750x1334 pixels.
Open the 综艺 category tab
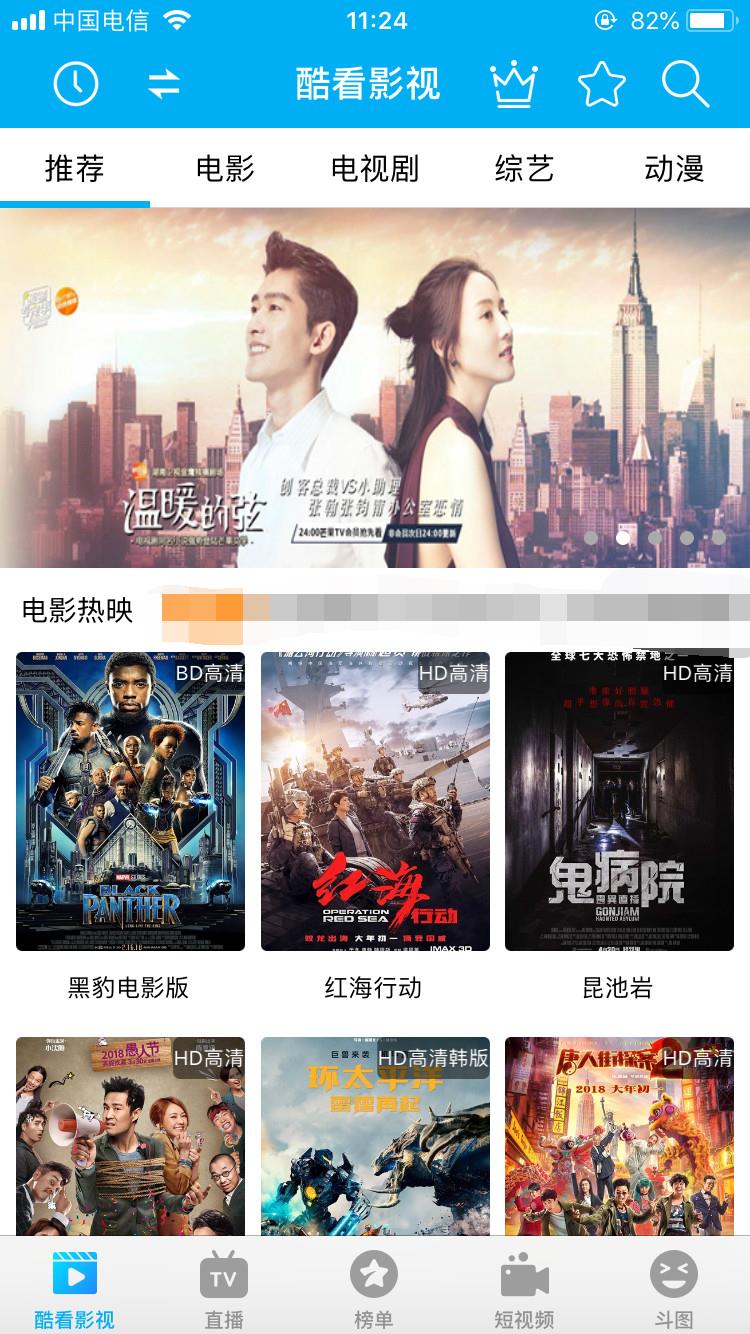click(x=525, y=168)
